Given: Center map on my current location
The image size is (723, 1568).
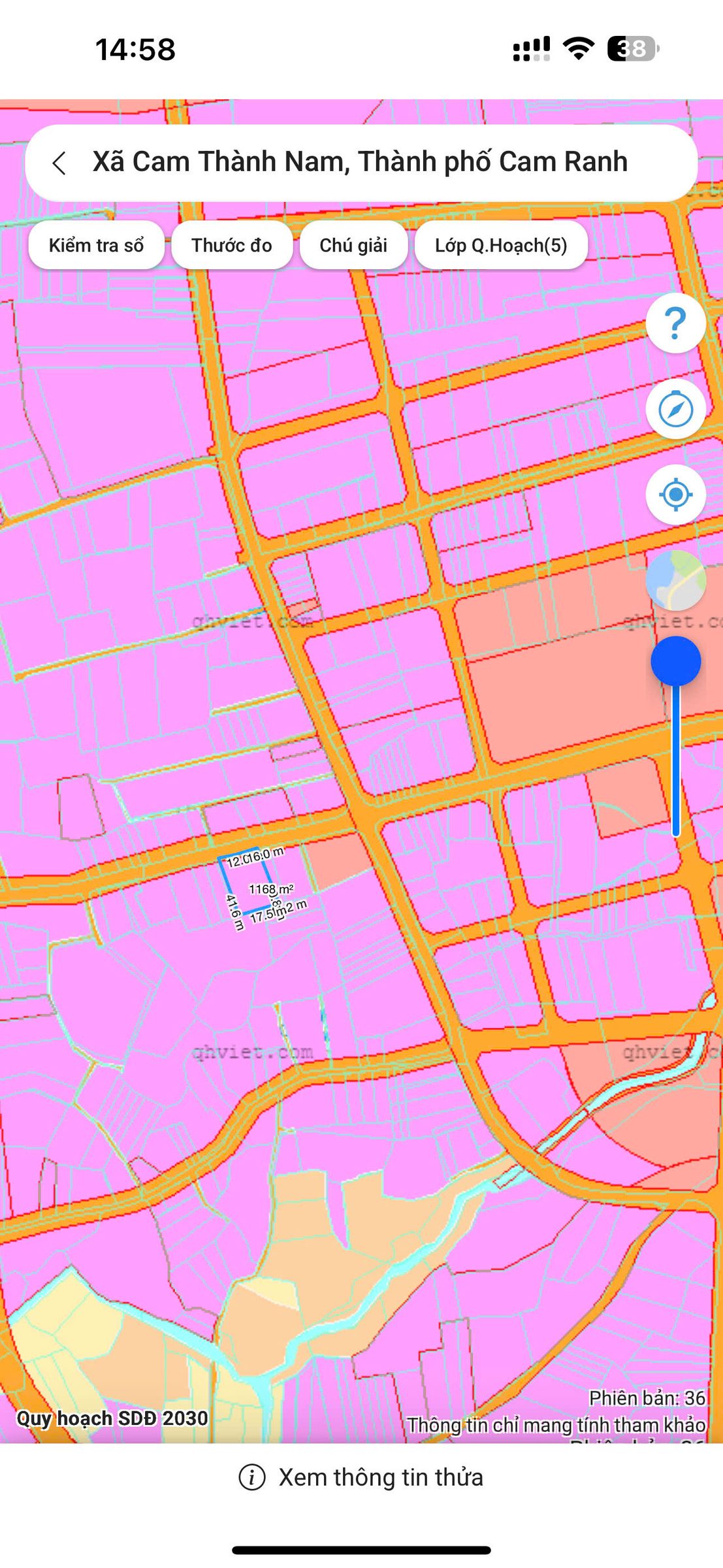Looking at the screenshot, I should coord(675,495).
